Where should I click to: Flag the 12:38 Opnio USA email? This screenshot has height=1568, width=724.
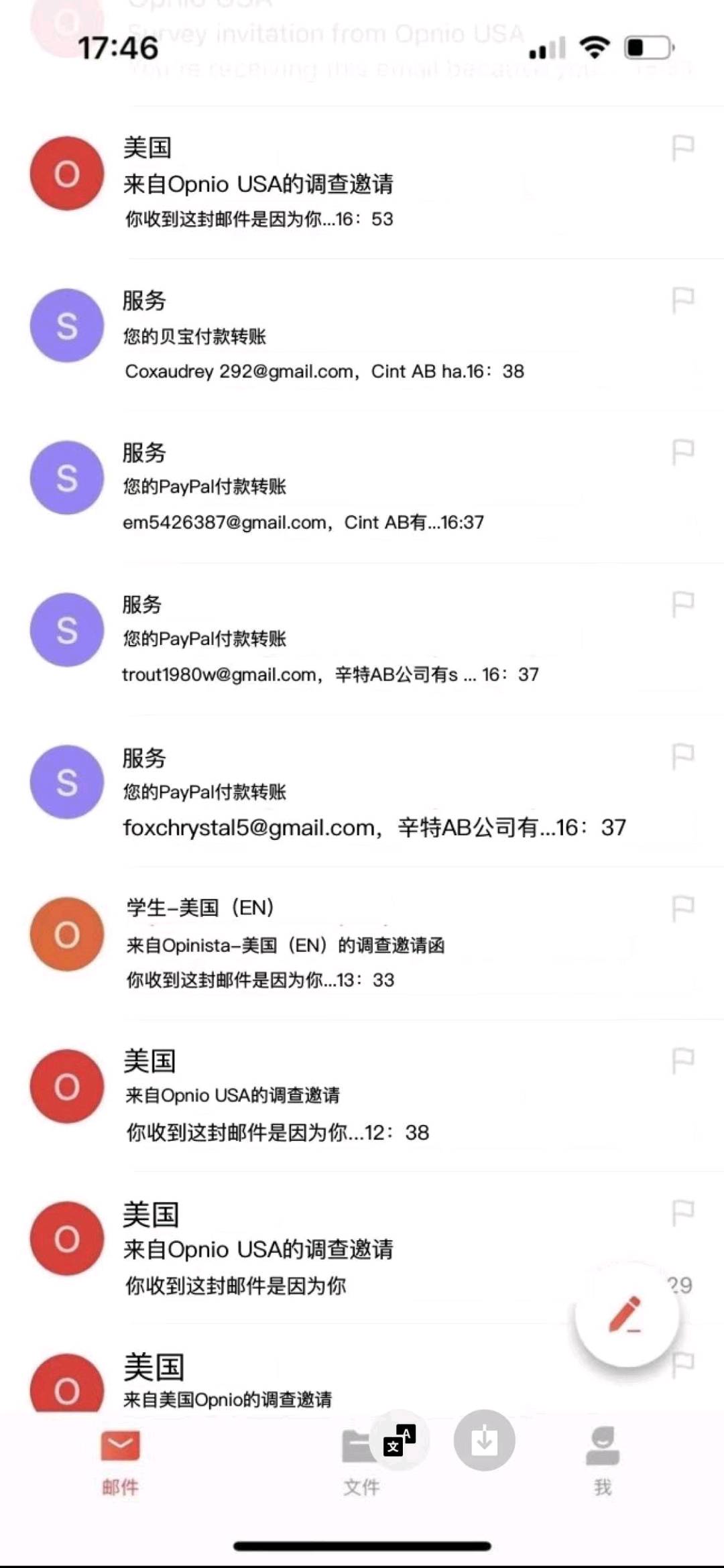tap(682, 1061)
